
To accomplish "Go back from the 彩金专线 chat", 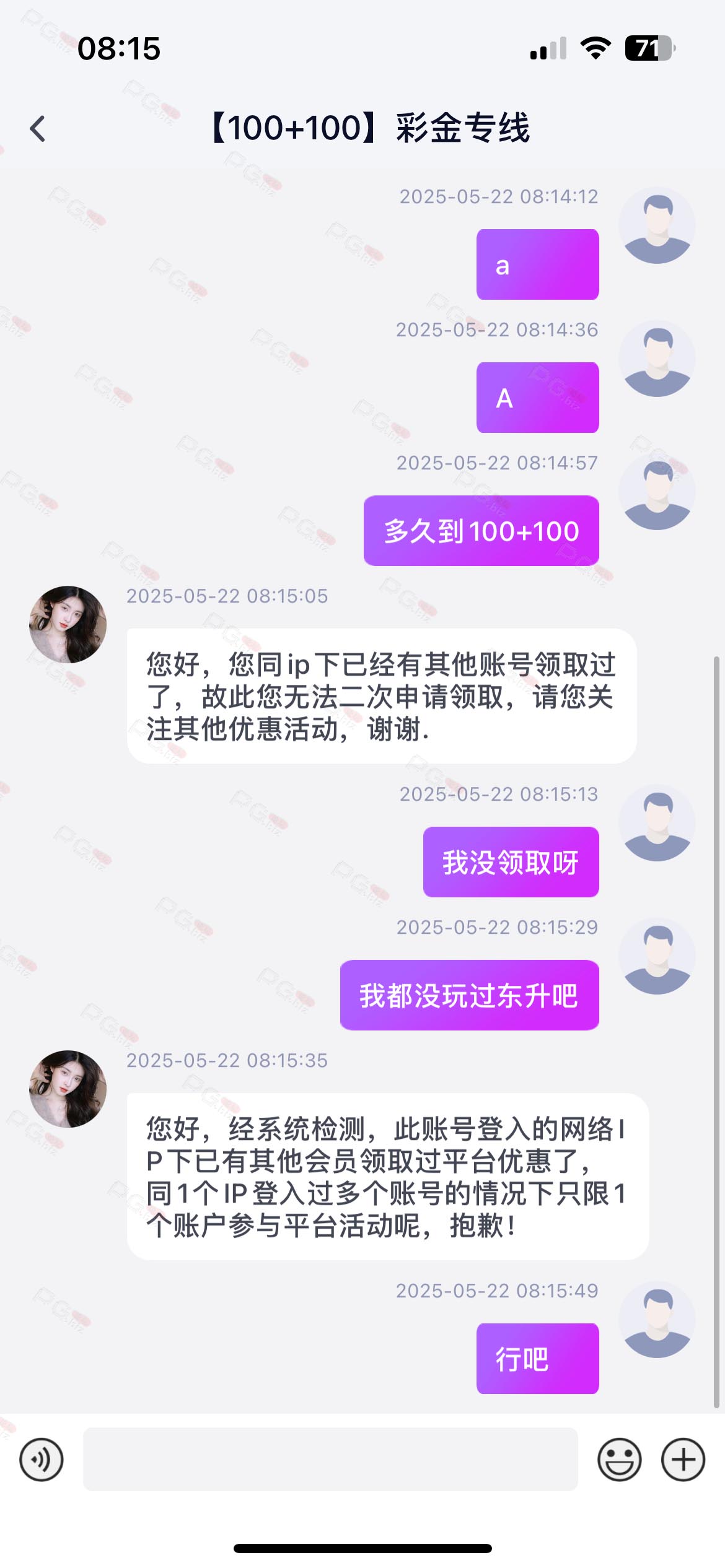I will (x=38, y=129).
